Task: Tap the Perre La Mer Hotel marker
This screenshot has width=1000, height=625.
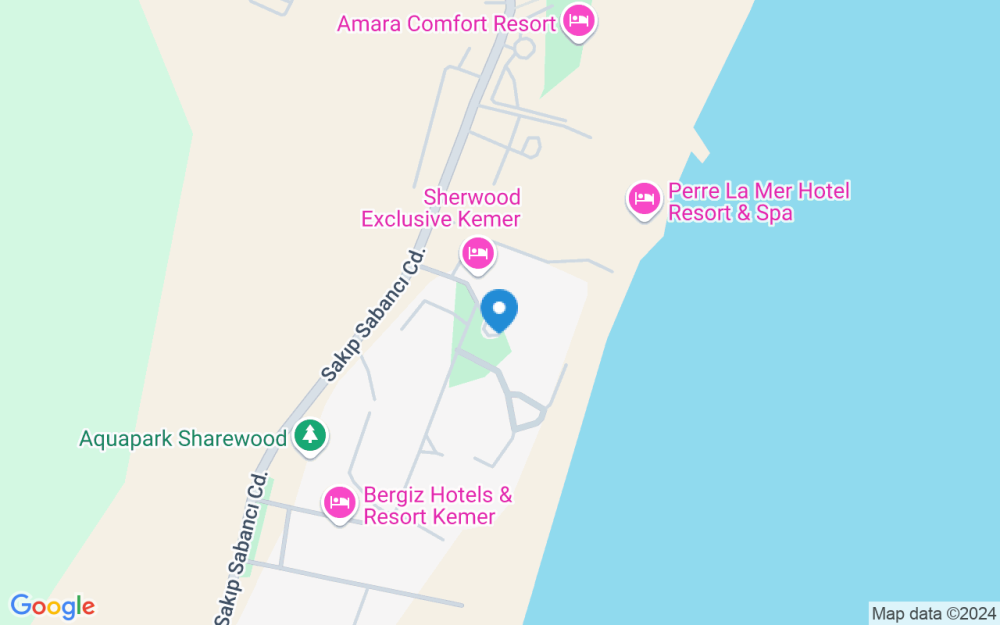Action: (644, 200)
